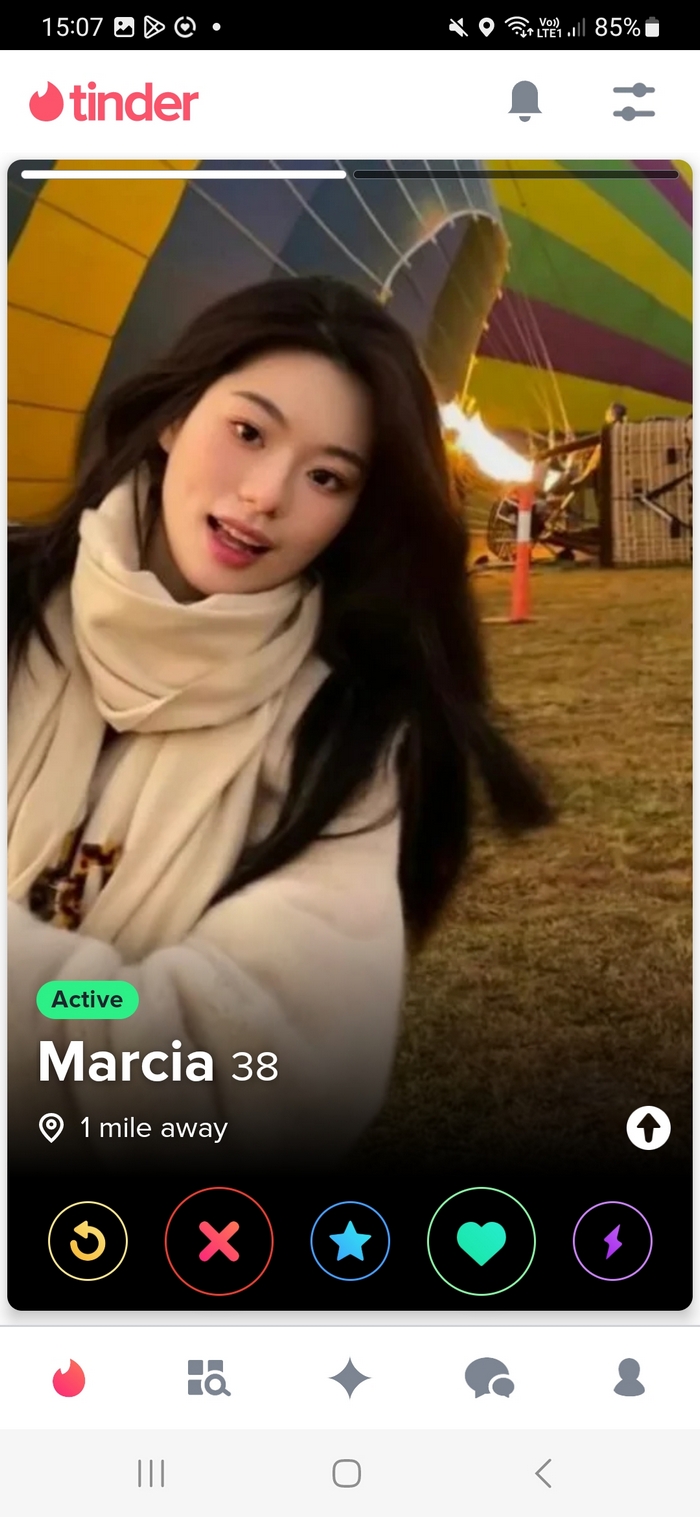
Task: Open recent apps in navigation bar
Action: 151,1473
